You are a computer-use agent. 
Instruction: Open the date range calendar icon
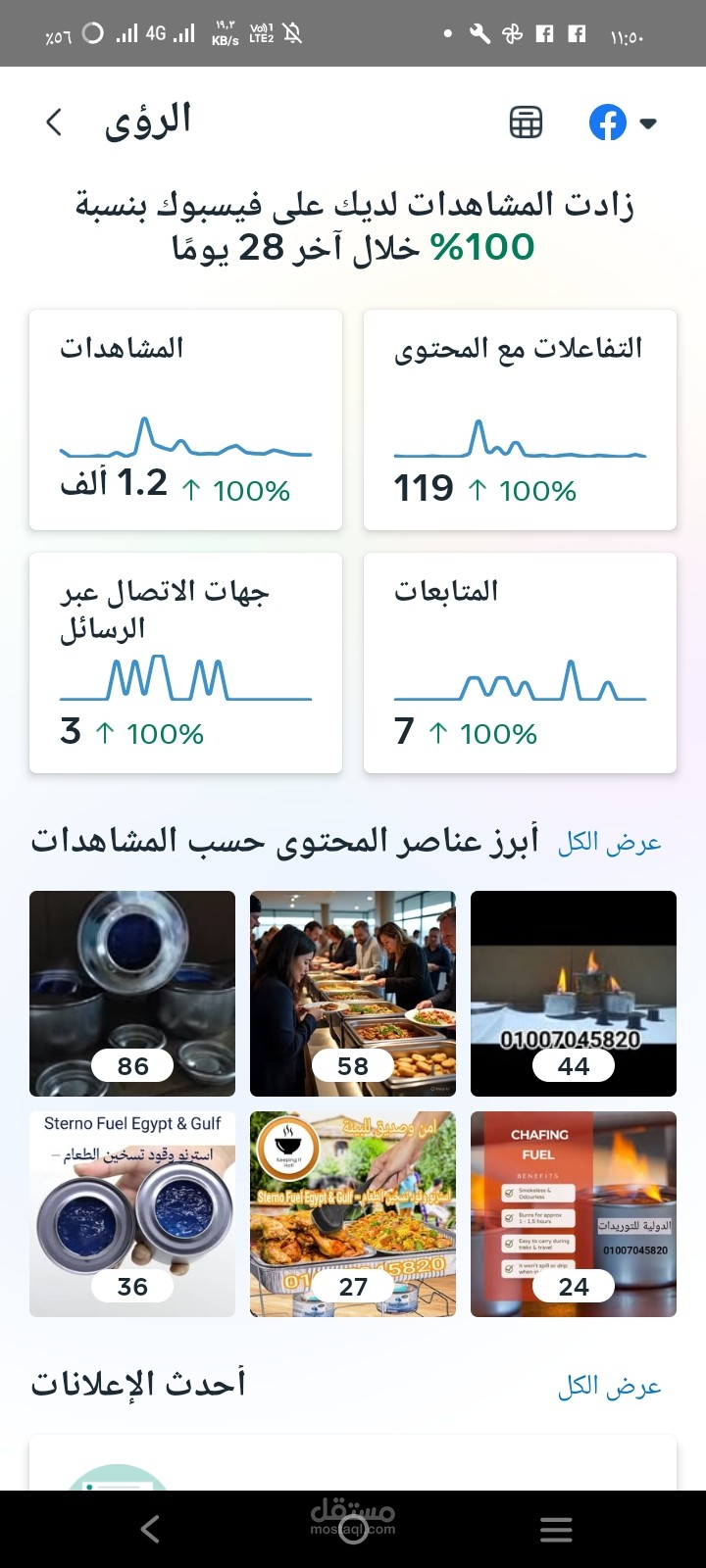click(x=526, y=122)
